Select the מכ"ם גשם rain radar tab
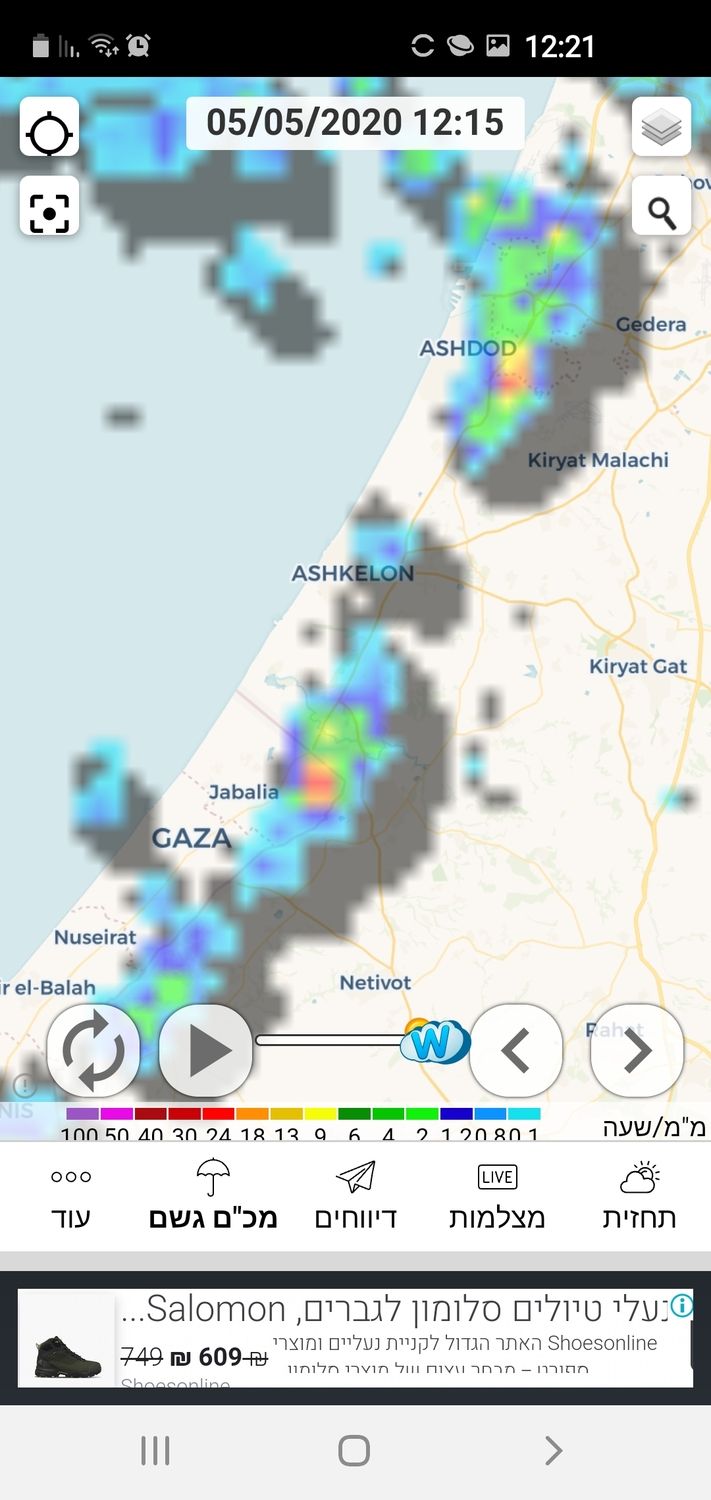Screen dimensions: 711x1500 pos(213,1196)
